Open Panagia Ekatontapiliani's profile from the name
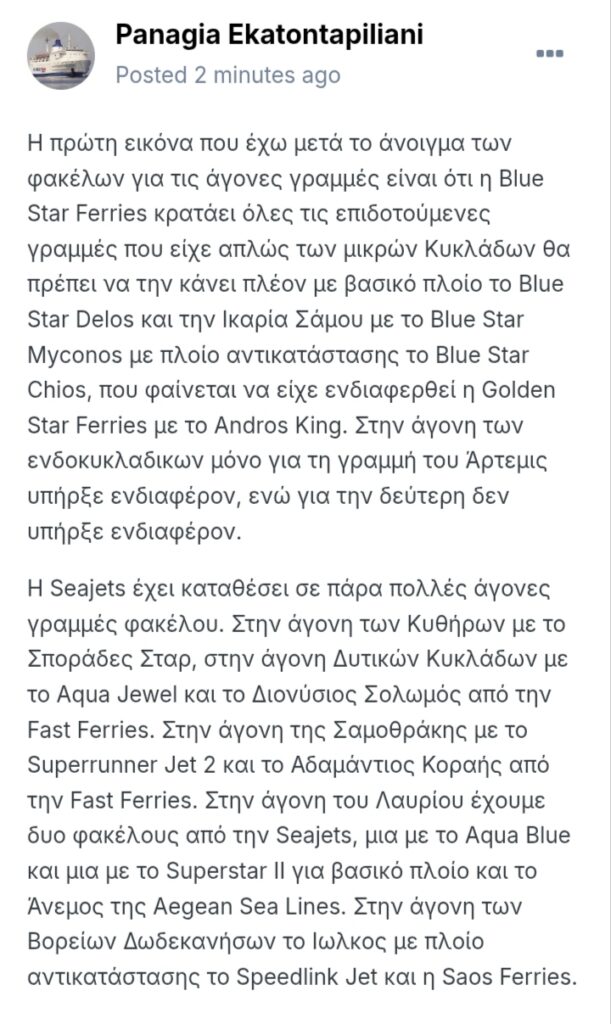The height and width of the screenshot is (1024, 611). pyautogui.click(x=269, y=35)
